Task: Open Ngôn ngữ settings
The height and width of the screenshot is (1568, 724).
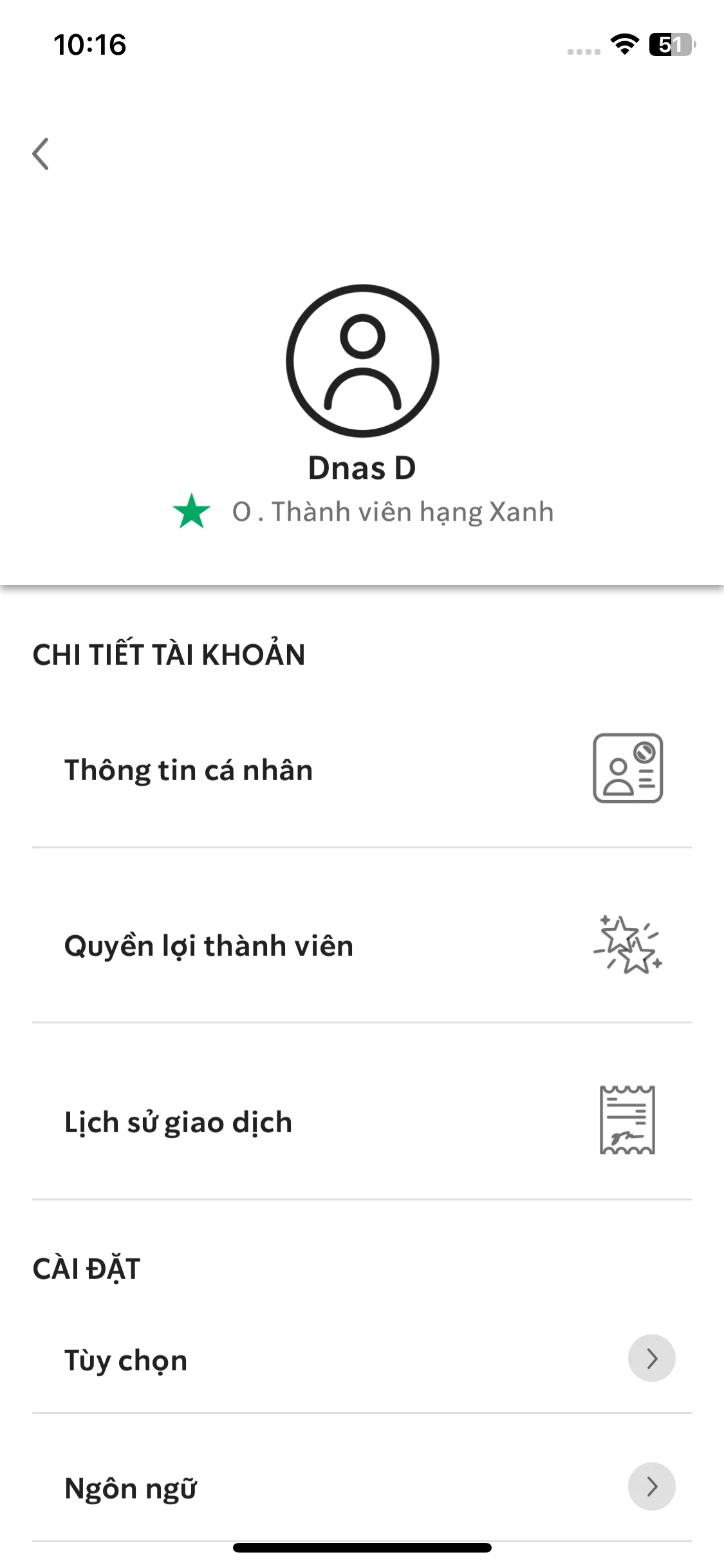Action: (x=362, y=1488)
